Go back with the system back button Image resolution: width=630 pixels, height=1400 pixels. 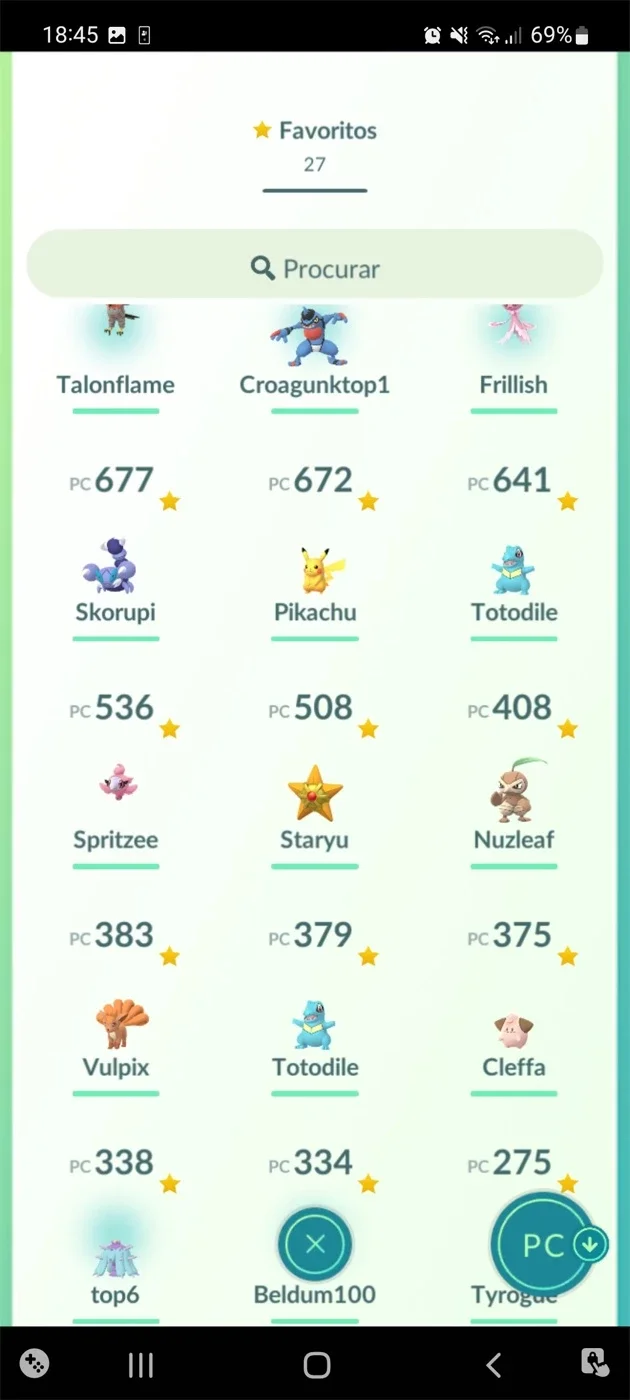coord(492,1364)
